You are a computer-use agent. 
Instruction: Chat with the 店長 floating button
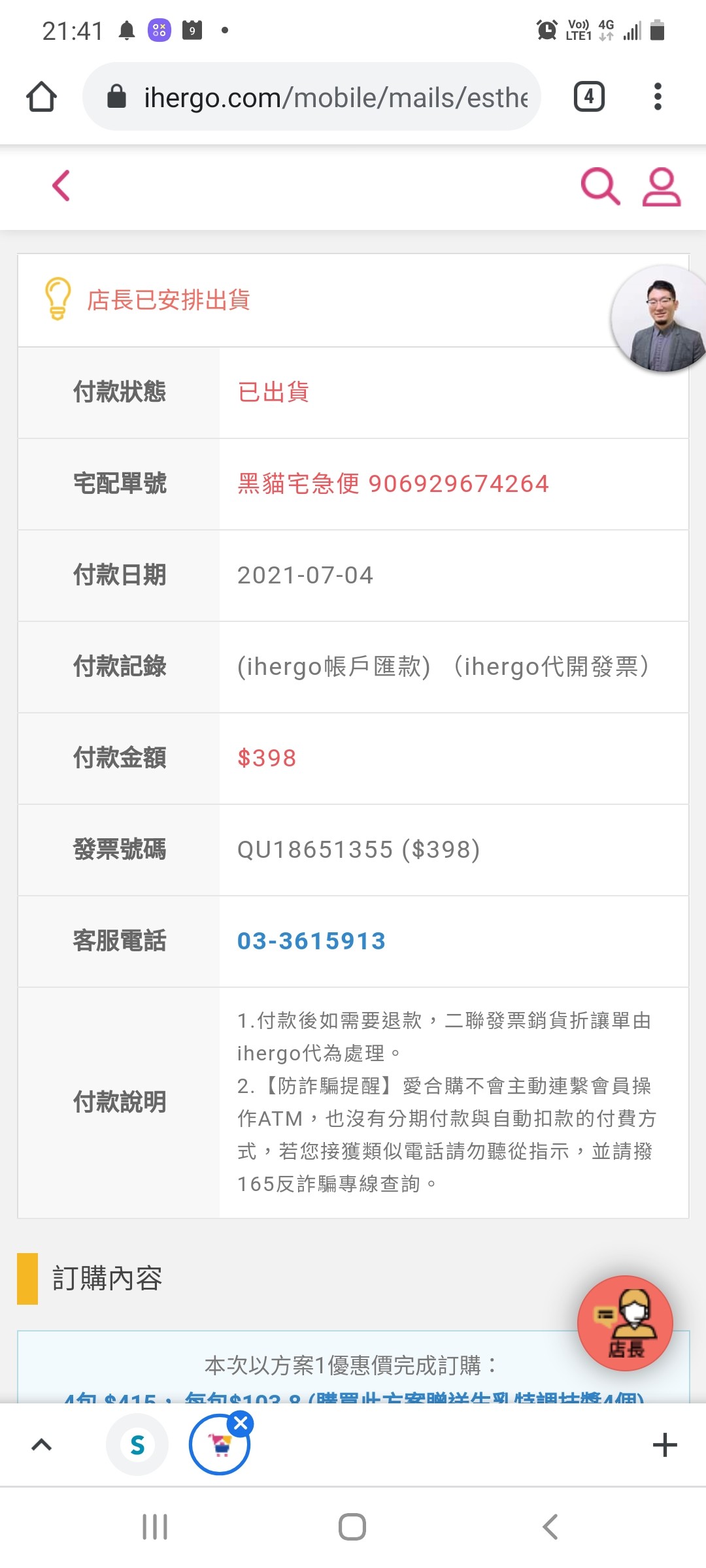(x=626, y=1323)
